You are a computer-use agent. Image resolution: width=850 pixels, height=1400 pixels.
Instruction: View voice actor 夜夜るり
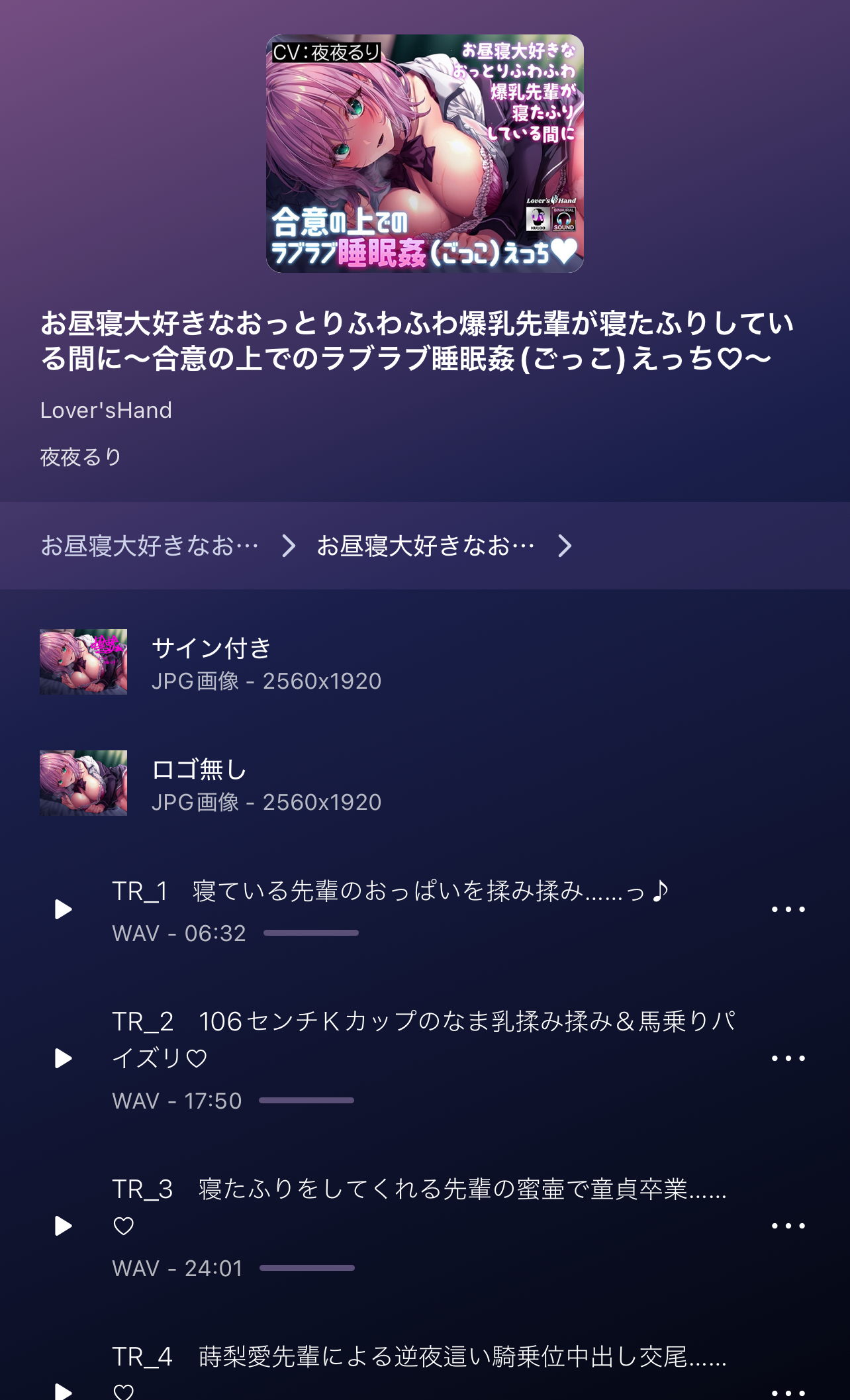[x=81, y=457]
